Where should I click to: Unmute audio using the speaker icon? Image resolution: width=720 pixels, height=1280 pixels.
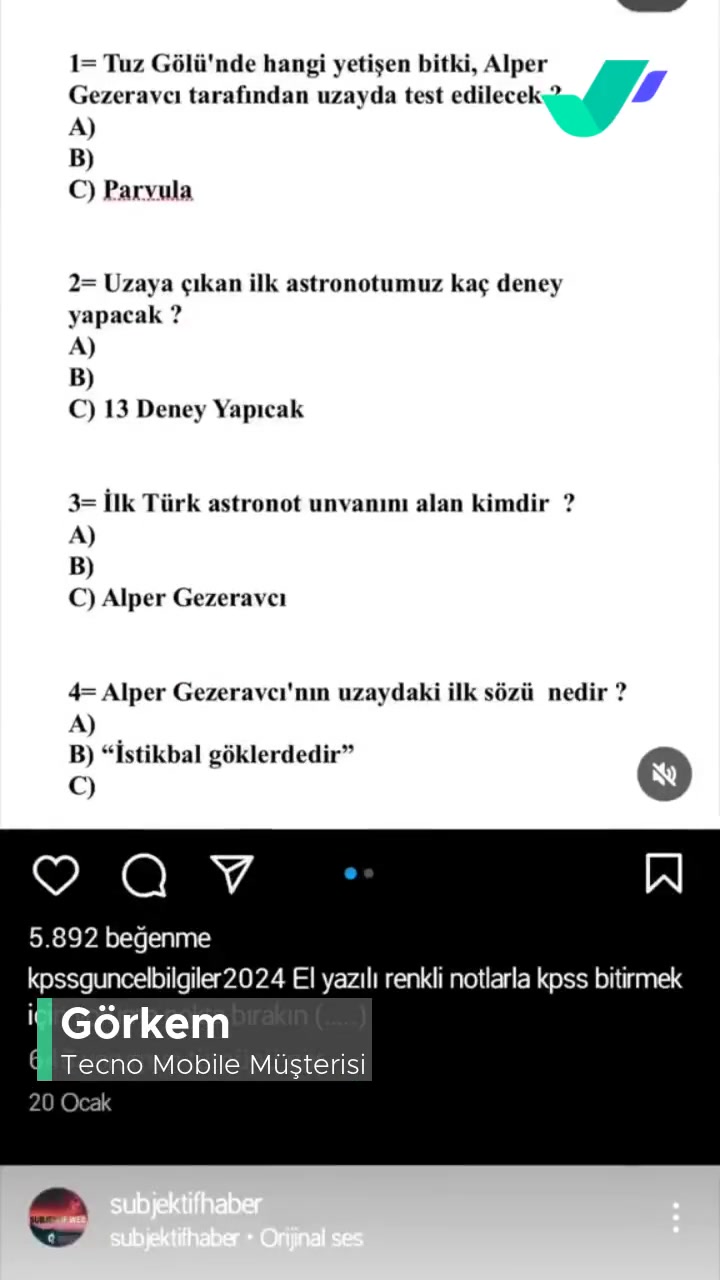point(665,774)
